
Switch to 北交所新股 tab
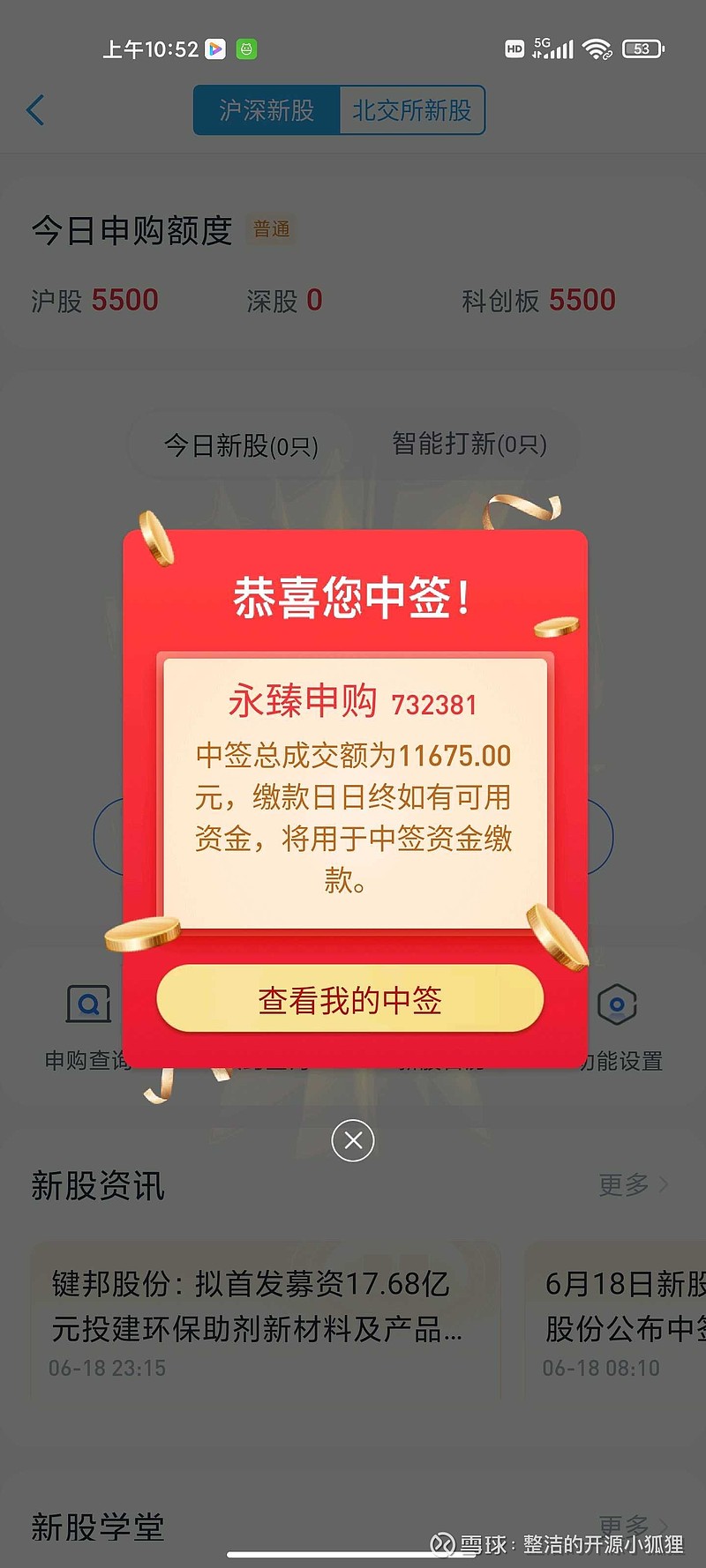pyautogui.click(x=411, y=110)
